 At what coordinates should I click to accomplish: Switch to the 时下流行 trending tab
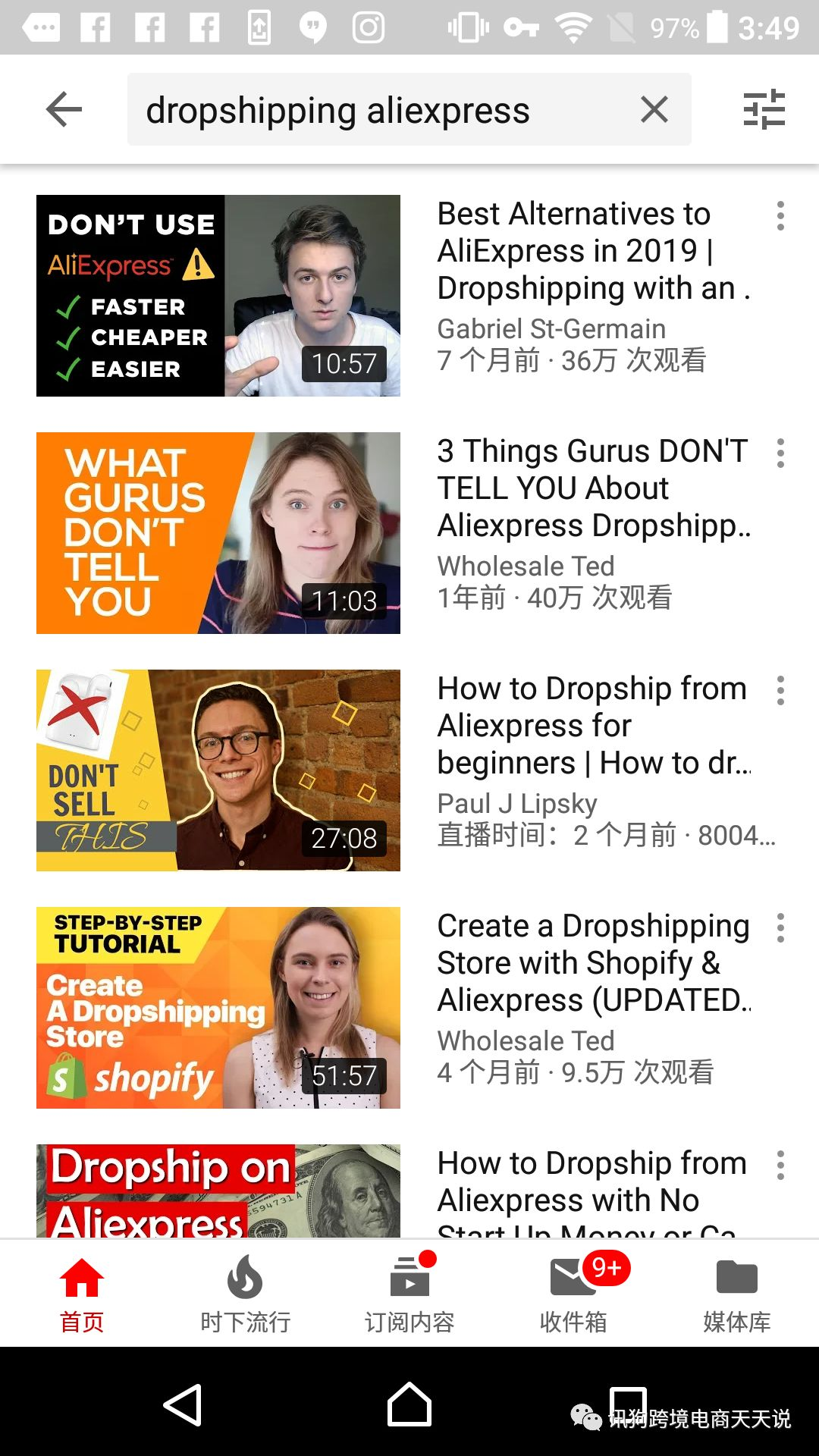pyautogui.click(x=245, y=1293)
